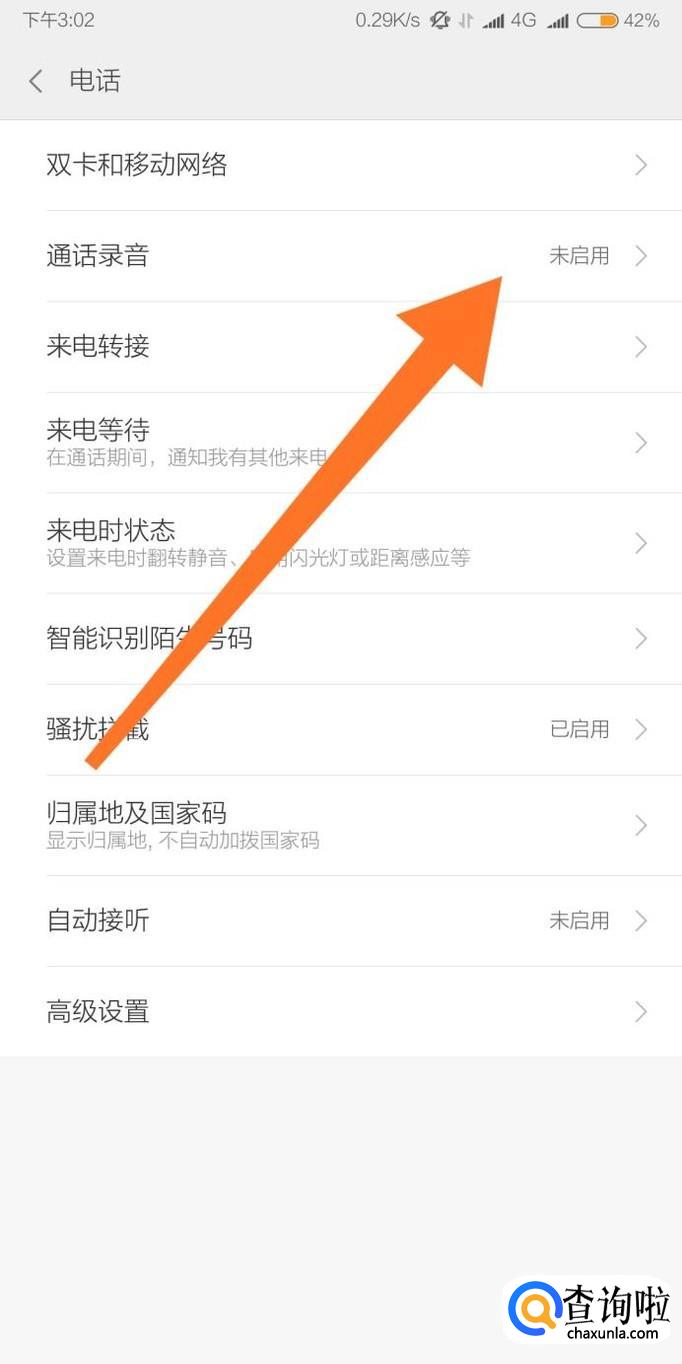Go back from the 电话 settings page
Viewport: 682px width, 1364px height.
(x=36, y=81)
